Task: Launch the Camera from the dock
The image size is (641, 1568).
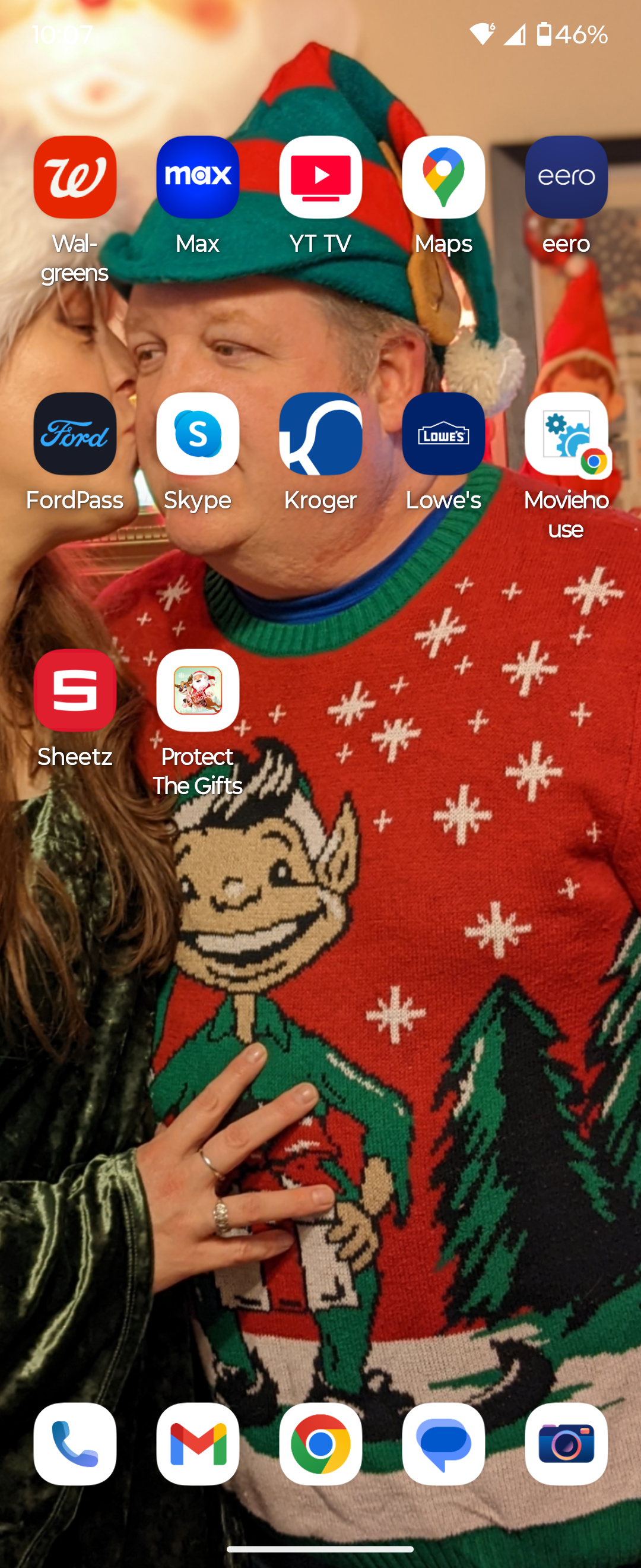Action: point(566,1444)
